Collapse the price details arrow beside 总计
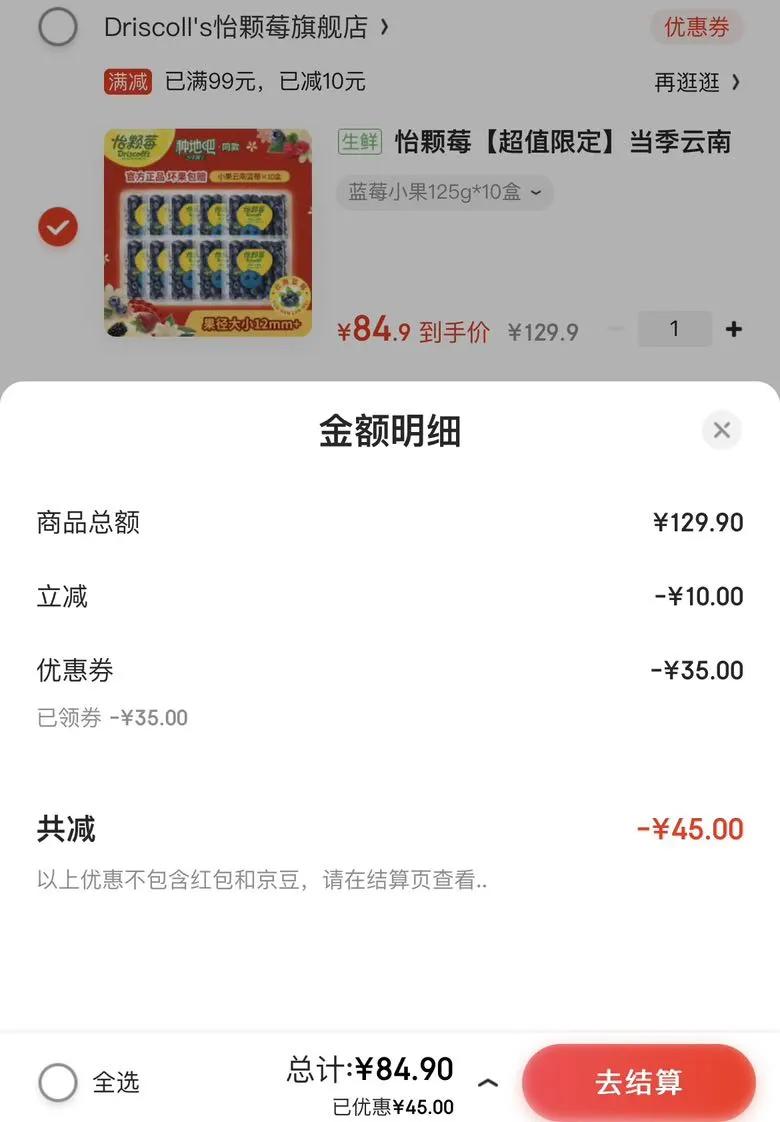Image resolution: width=780 pixels, height=1122 pixels. tap(488, 1082)
